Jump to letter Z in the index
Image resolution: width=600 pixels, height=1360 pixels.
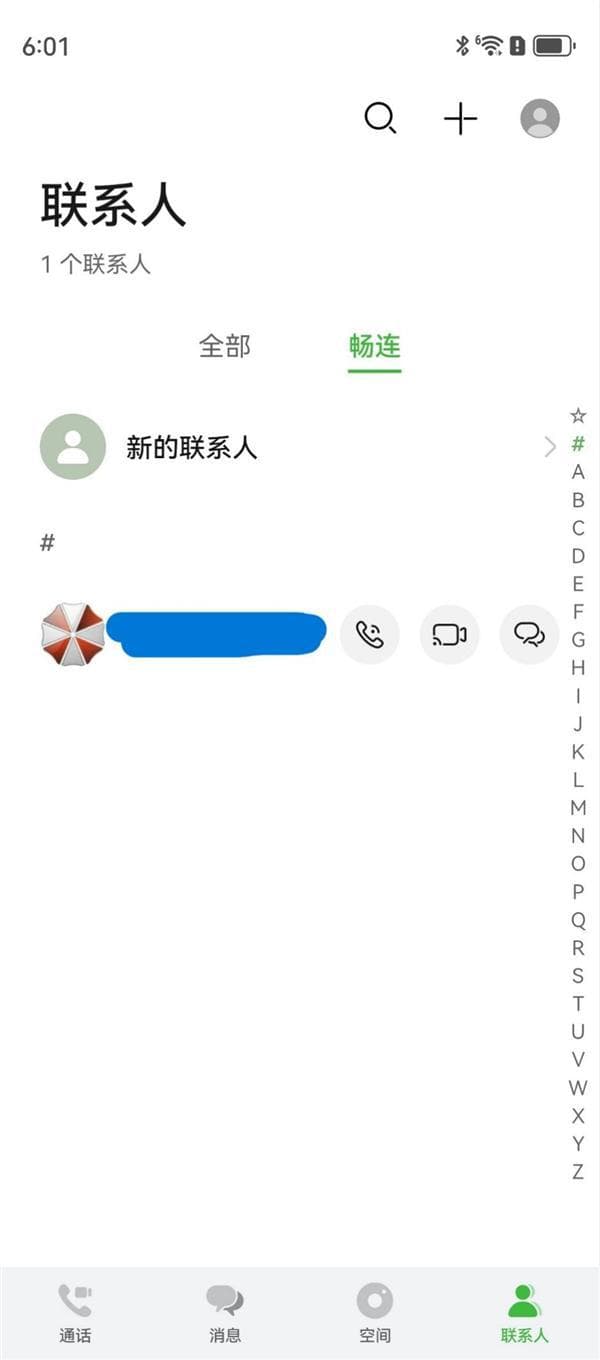coord(578,1172)
